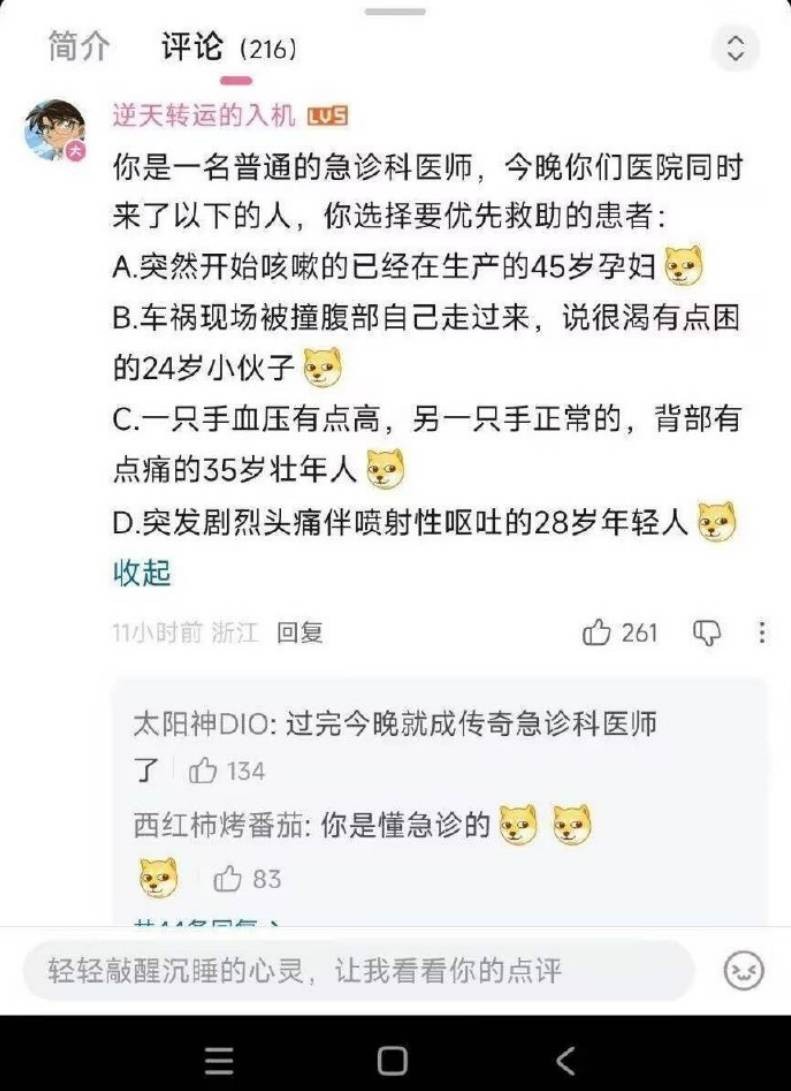Like 太阳神DIO's reply

203,771
